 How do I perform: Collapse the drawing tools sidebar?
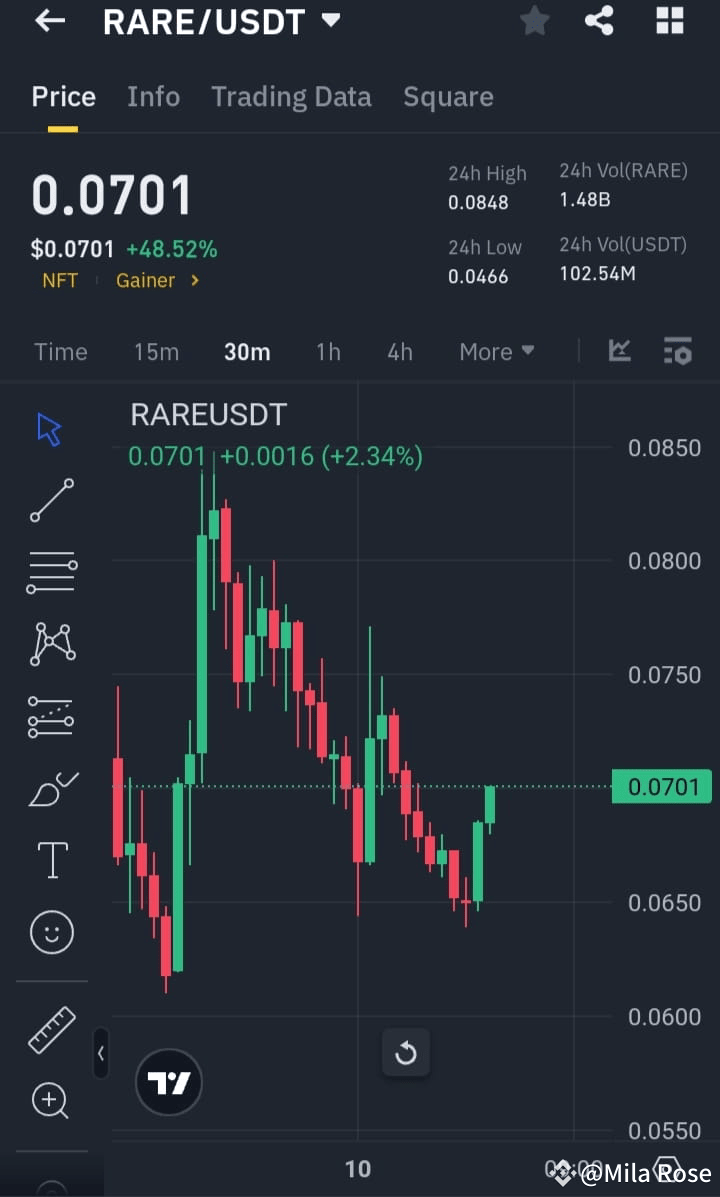click(x=101, y=1053)
